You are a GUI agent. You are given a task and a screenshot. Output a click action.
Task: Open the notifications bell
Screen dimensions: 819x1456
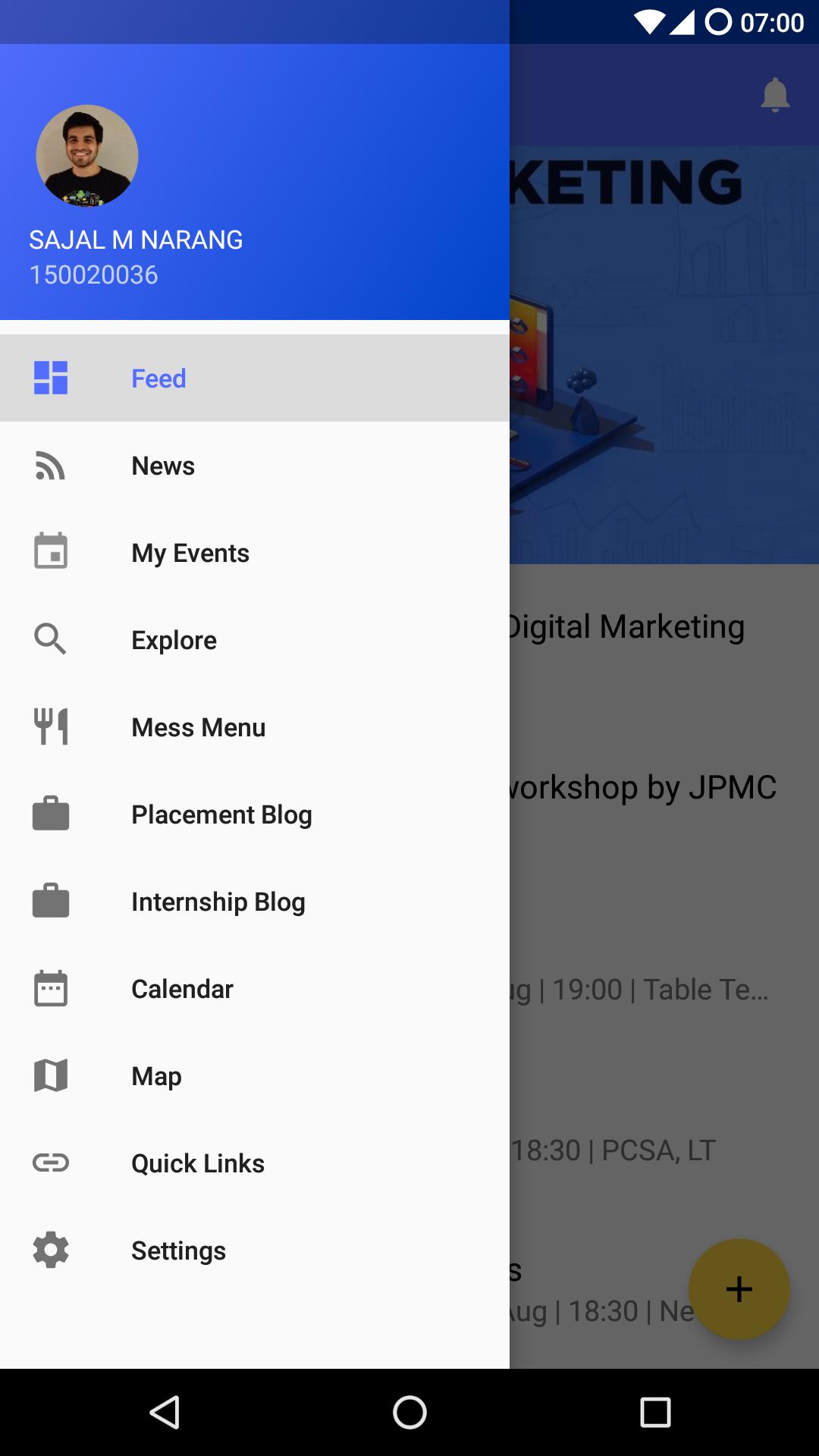click(775, 95)
